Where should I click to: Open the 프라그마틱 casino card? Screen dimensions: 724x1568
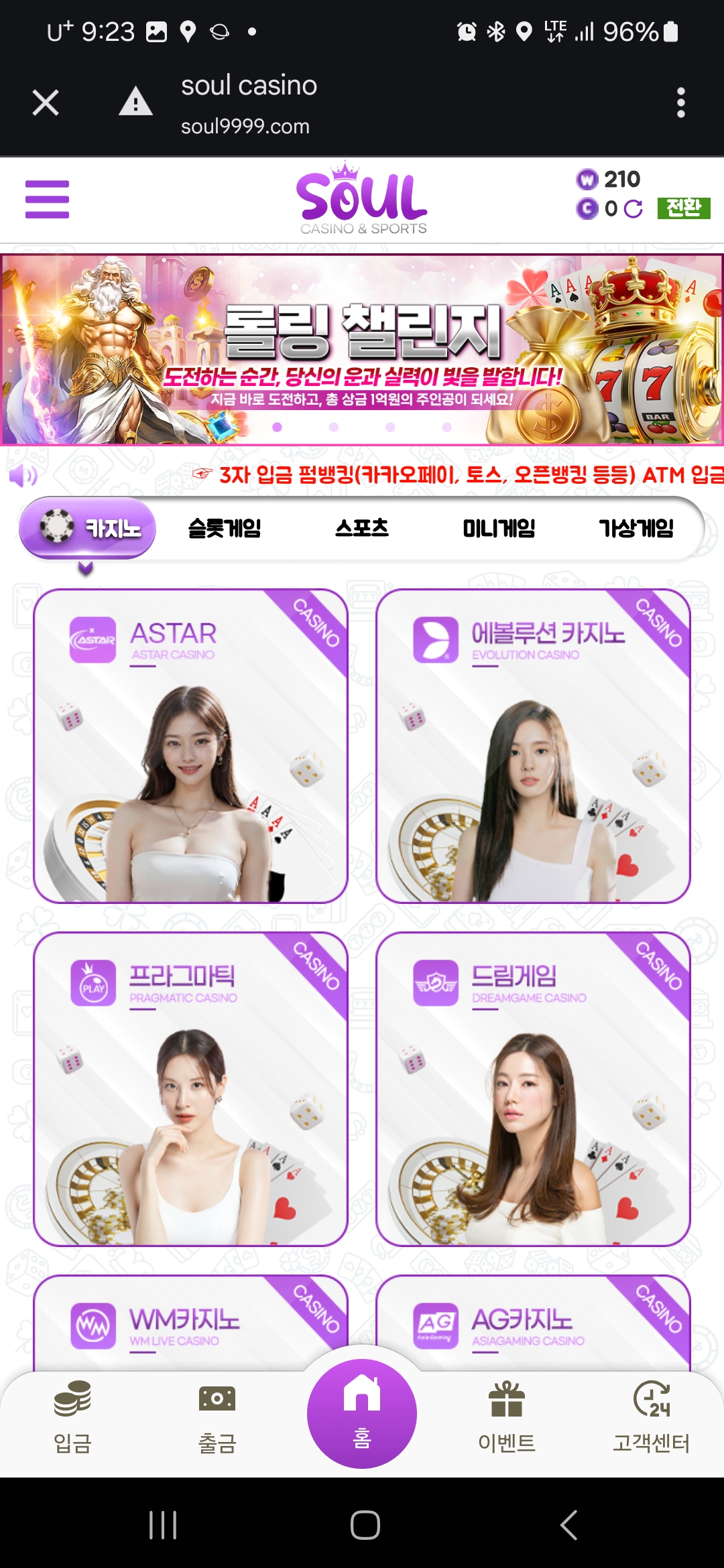point(190,1089)
